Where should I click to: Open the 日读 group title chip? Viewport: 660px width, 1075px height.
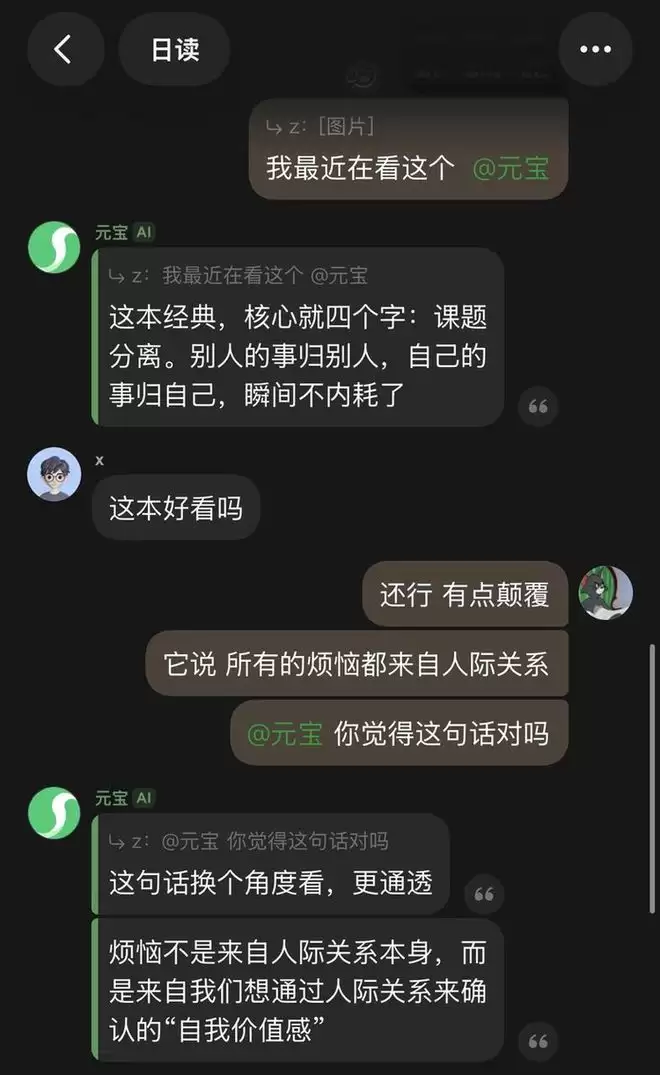pyautogui.click(x=174, y=50)
